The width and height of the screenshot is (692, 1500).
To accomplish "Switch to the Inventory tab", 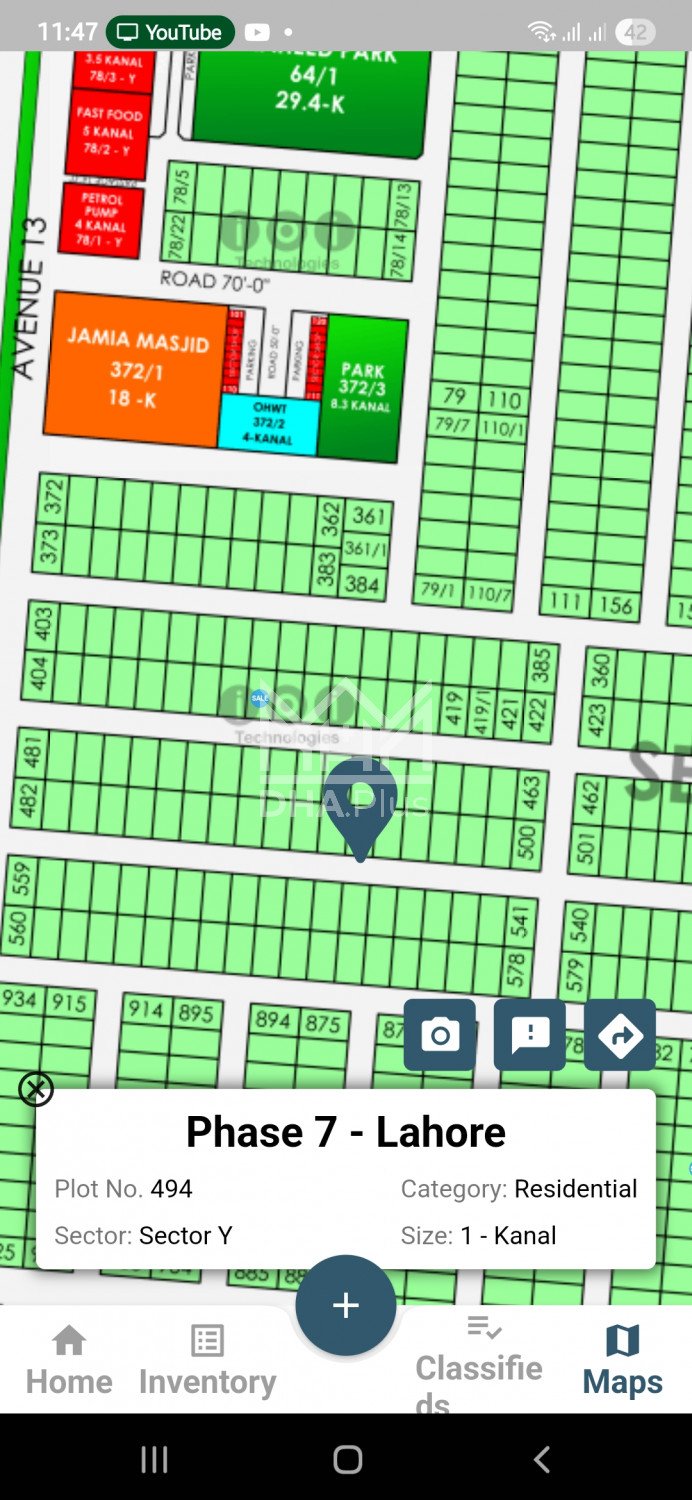I will click(x=207, y=1360).
